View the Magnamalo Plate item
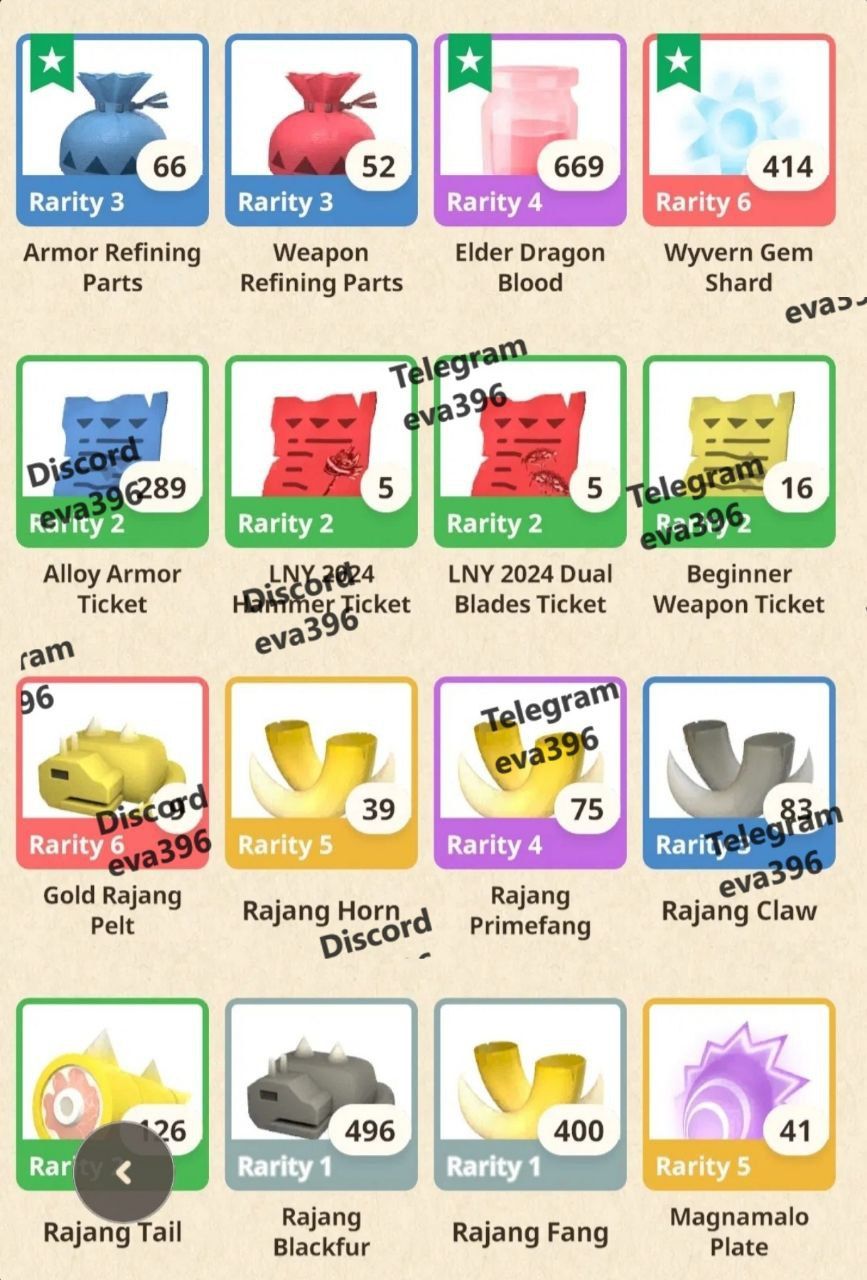867x1280 pixels. (739, 1094)
